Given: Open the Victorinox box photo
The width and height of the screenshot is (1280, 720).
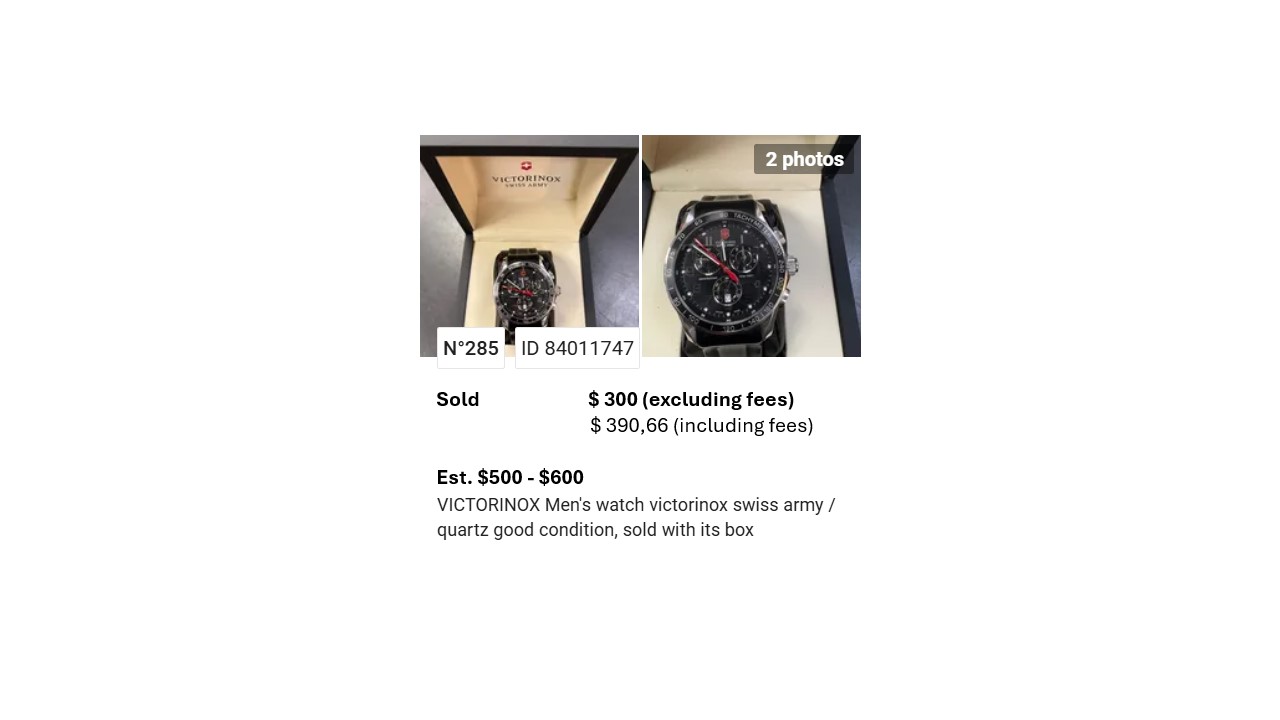Looking at the screenshot, I should pos(529,230).
